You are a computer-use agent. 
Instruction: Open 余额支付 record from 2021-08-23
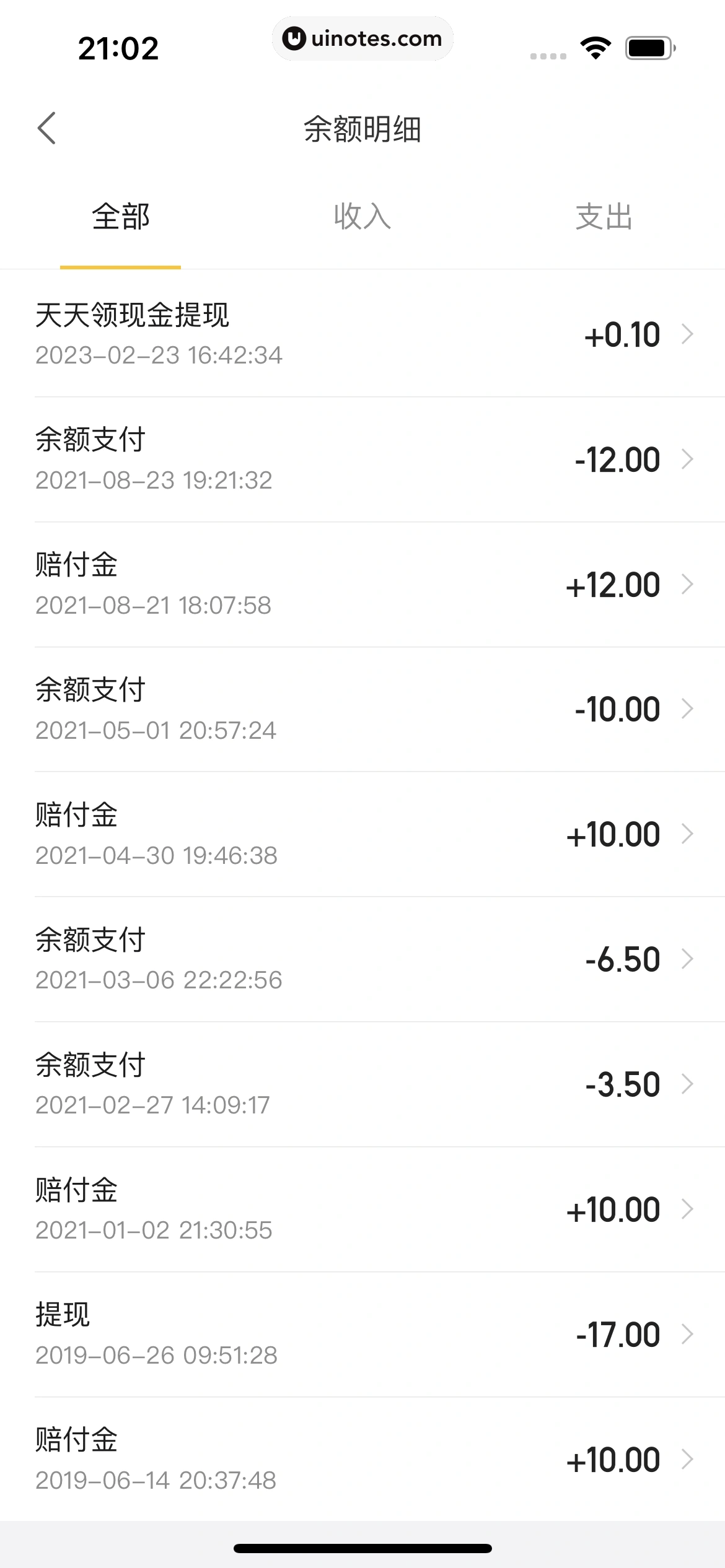click(362, 460)
